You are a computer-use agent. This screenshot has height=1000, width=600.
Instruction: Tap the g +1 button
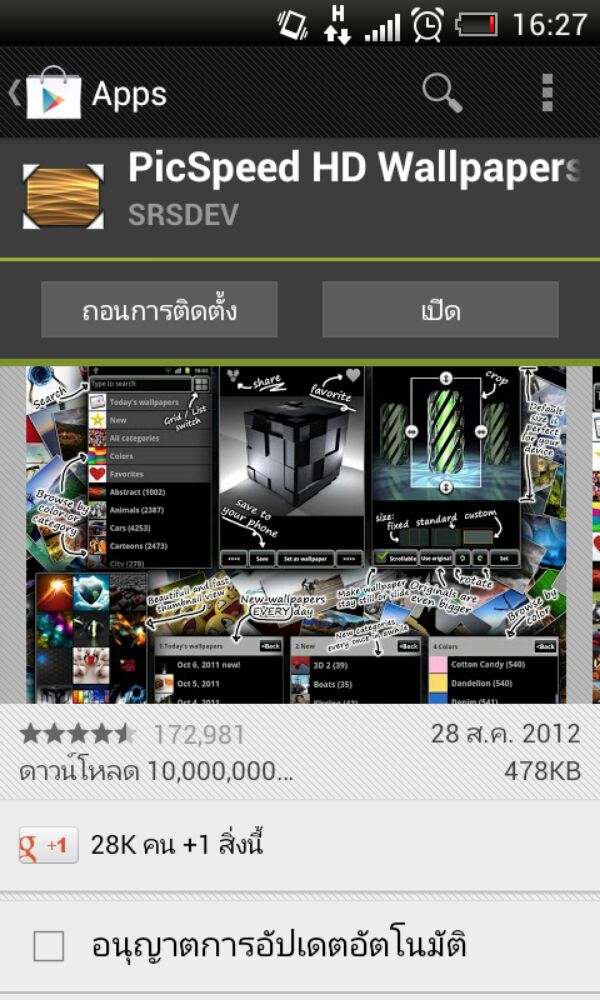coord(48,846)
